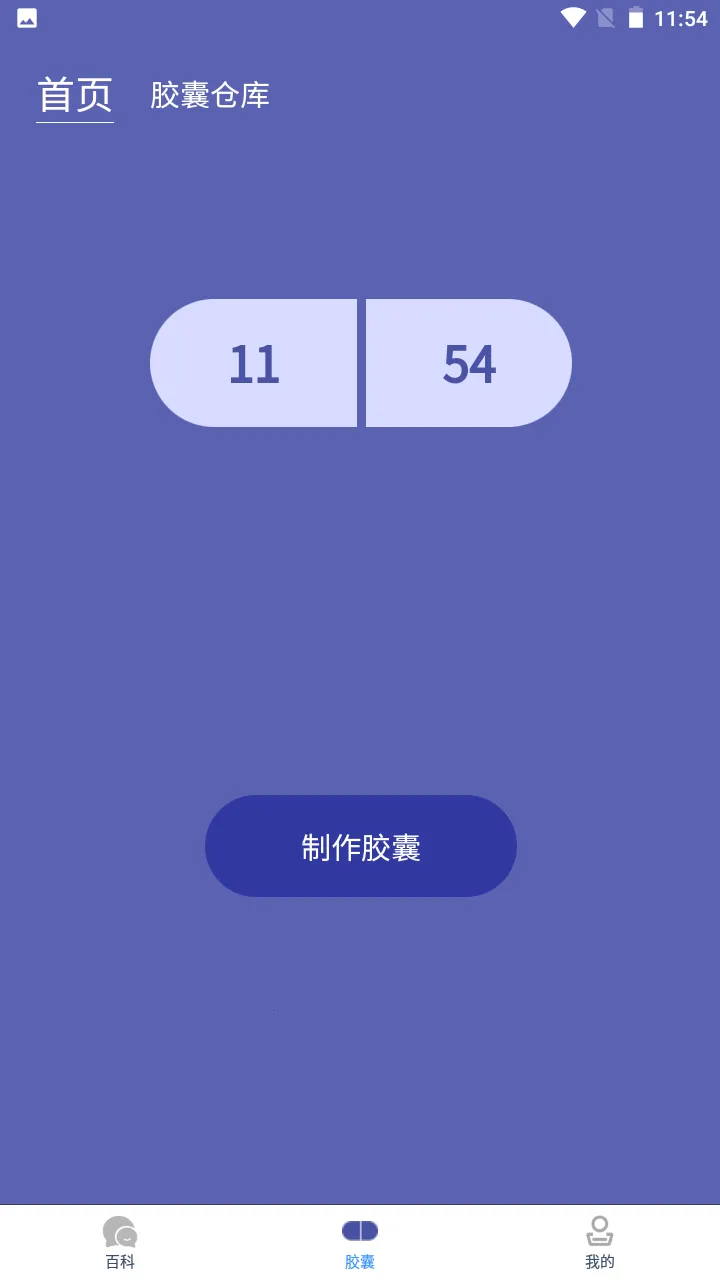Open the 百科 label in bottom bar

point(120,1260)
